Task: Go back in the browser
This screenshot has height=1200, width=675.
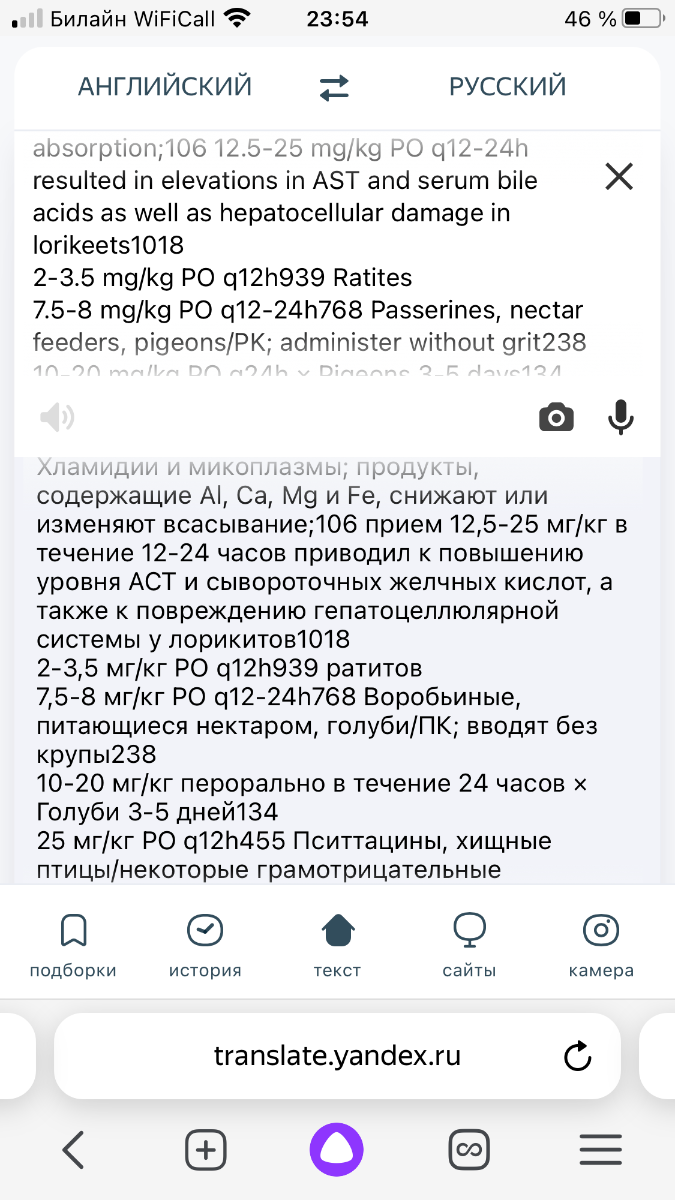Action: [73, 1150]
